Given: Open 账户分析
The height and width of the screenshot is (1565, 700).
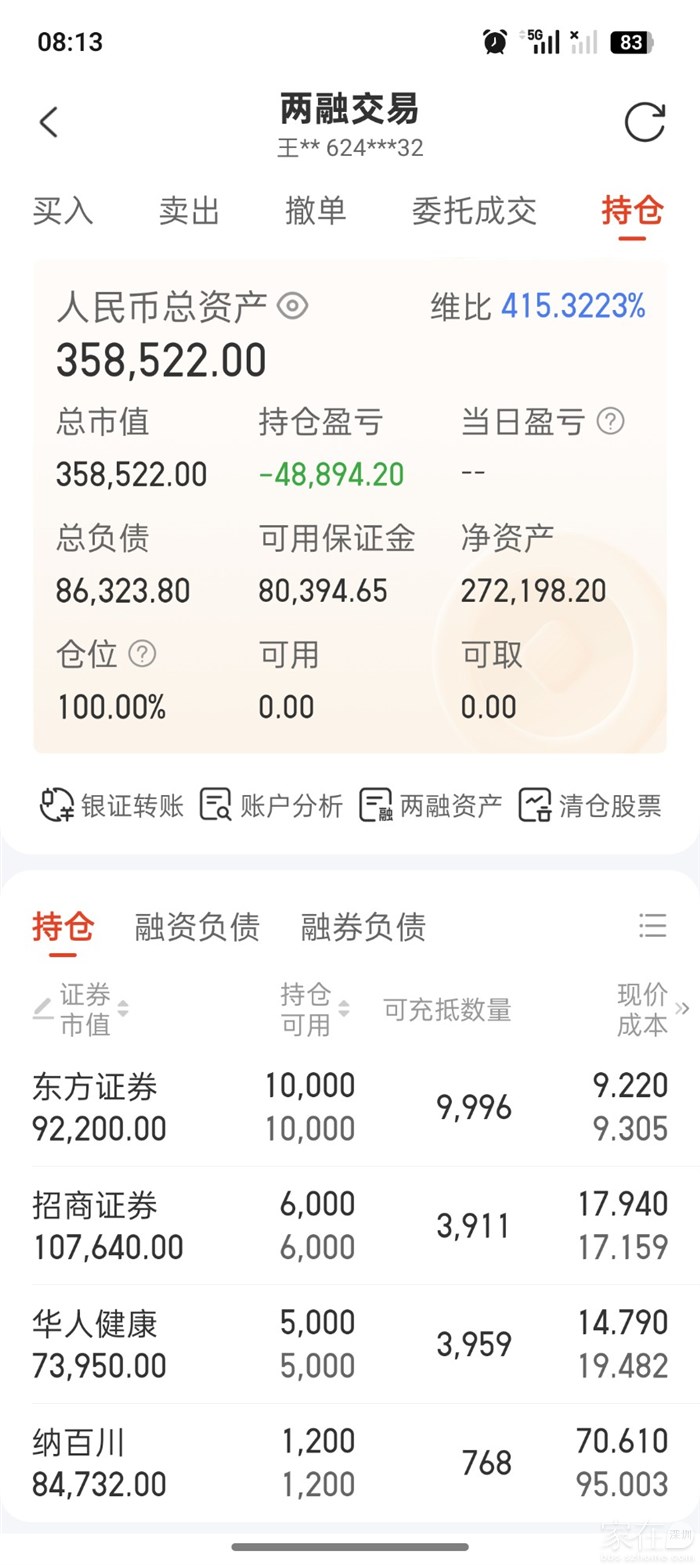Looking at the screenshot, I should [271, 805].
